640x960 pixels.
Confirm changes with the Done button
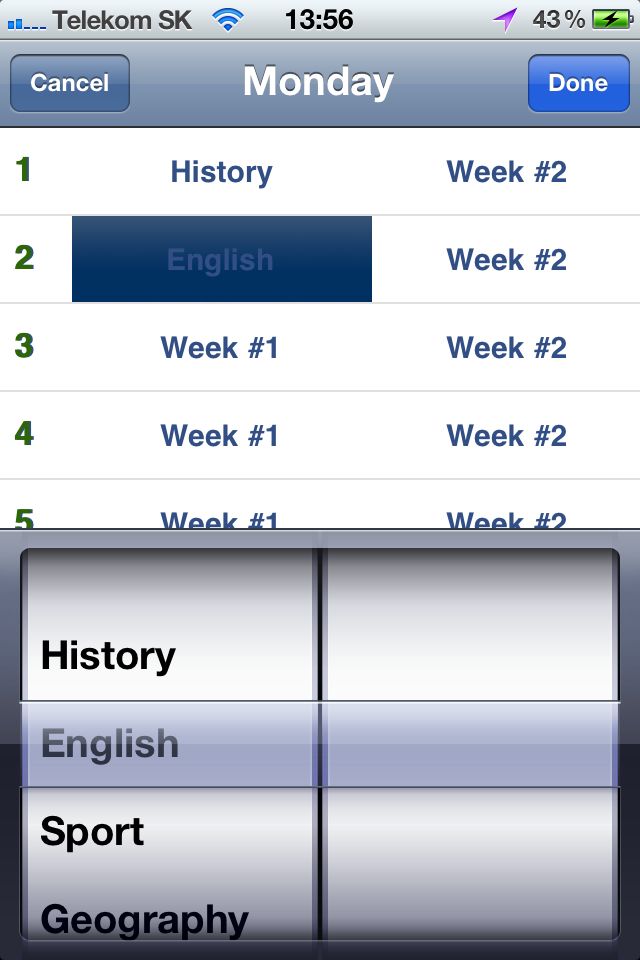tap(577, 83)
